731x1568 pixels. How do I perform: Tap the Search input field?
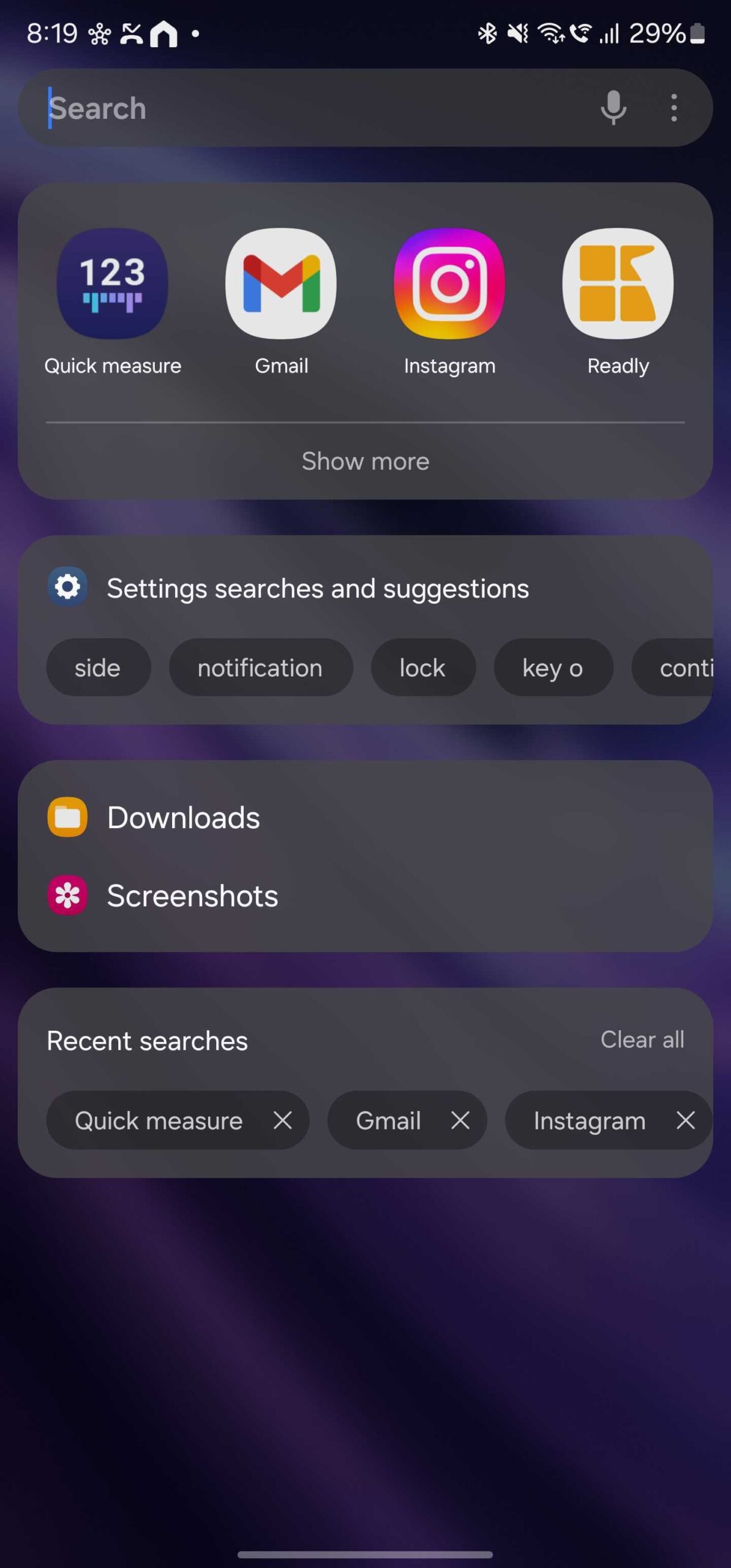[306, 108]
